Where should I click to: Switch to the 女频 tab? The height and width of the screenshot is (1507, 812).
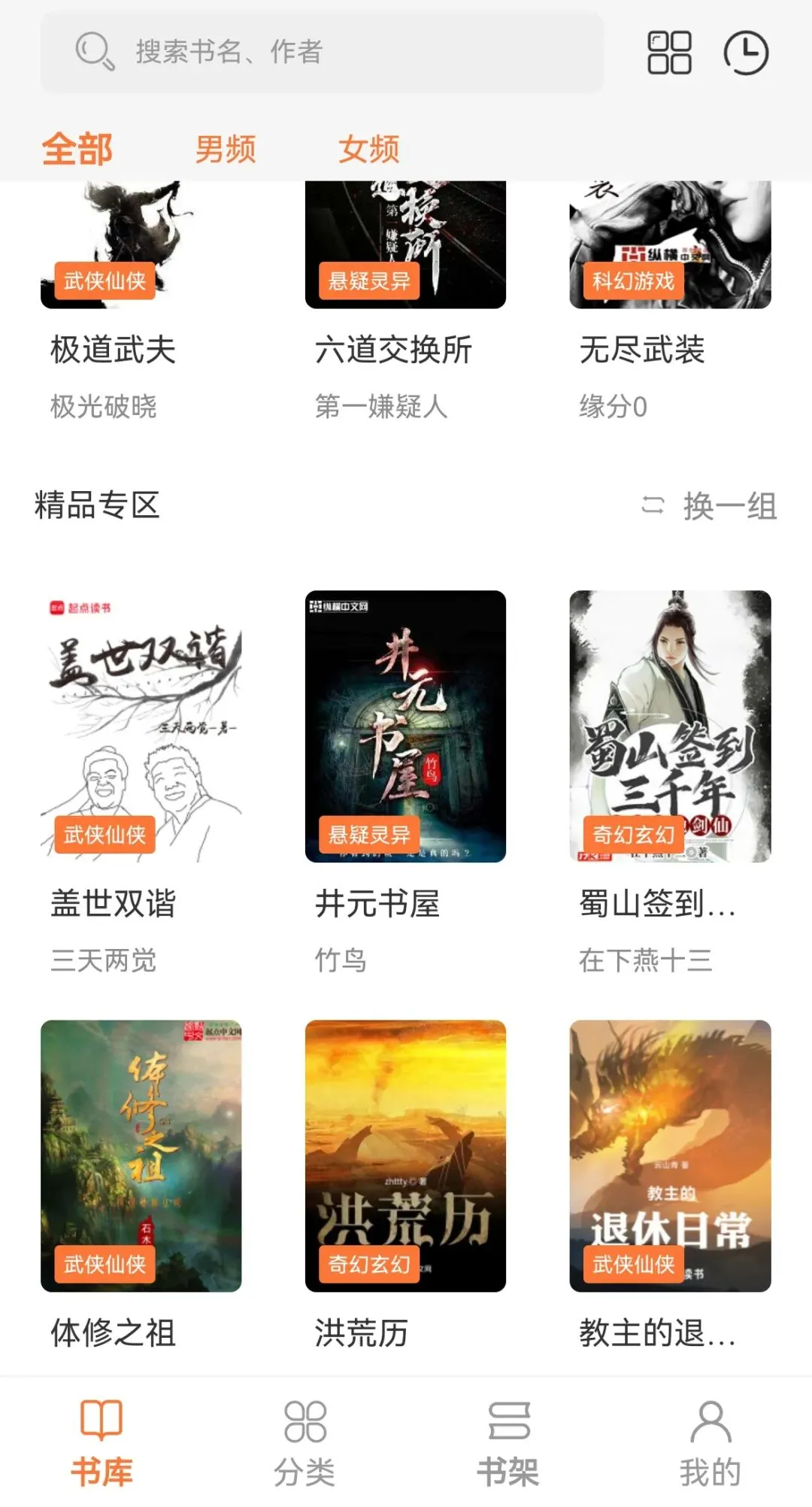pyautogui.click(x=368, y=149)
